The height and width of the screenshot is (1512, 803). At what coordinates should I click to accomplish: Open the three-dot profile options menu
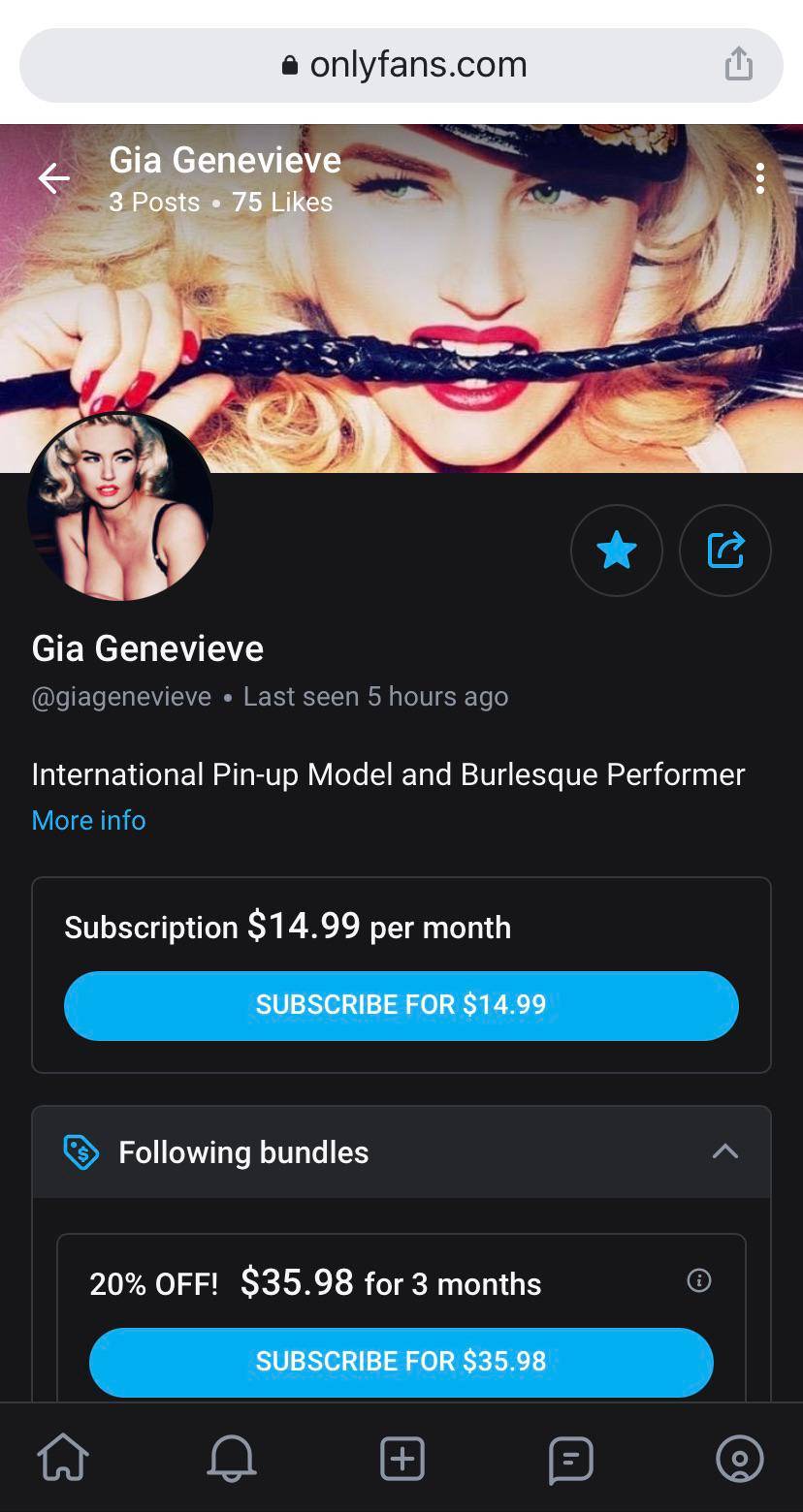[x=760, y=178]
